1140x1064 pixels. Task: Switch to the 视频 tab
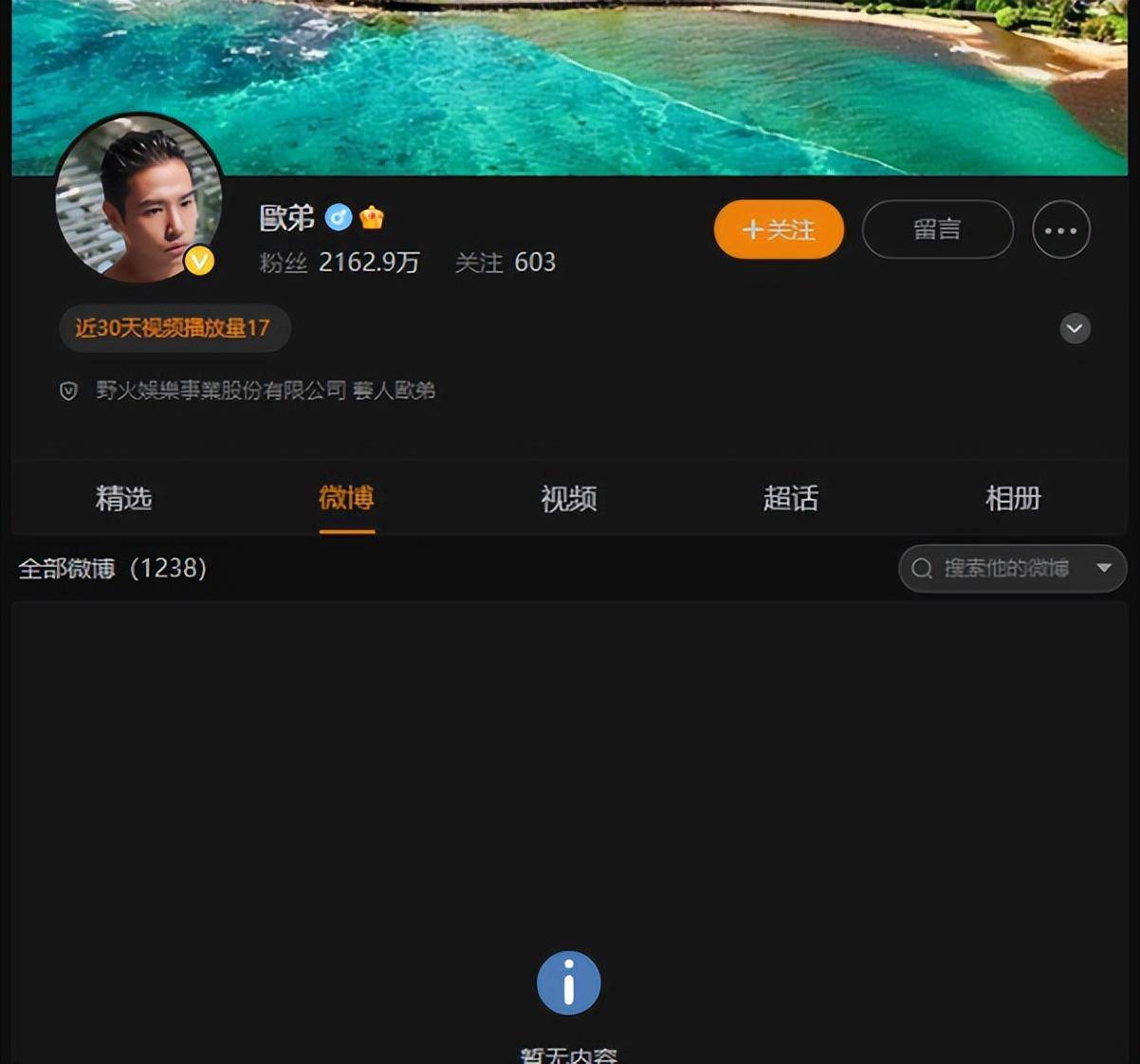tap(568, 498)
